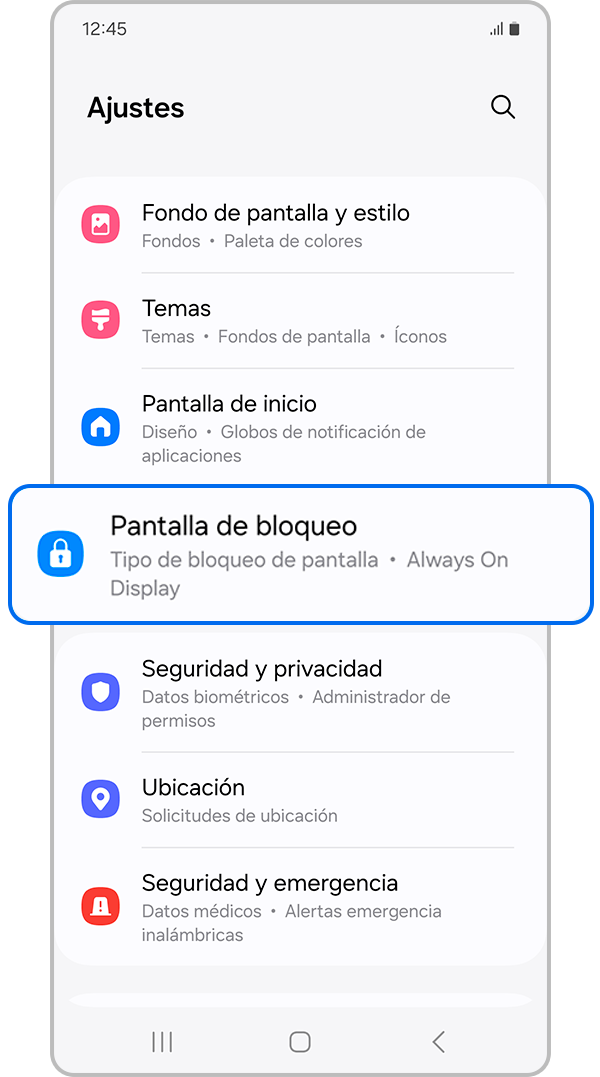Open Seguridad y privacidad
600x1077 pixels.
[x=300, y=692]
